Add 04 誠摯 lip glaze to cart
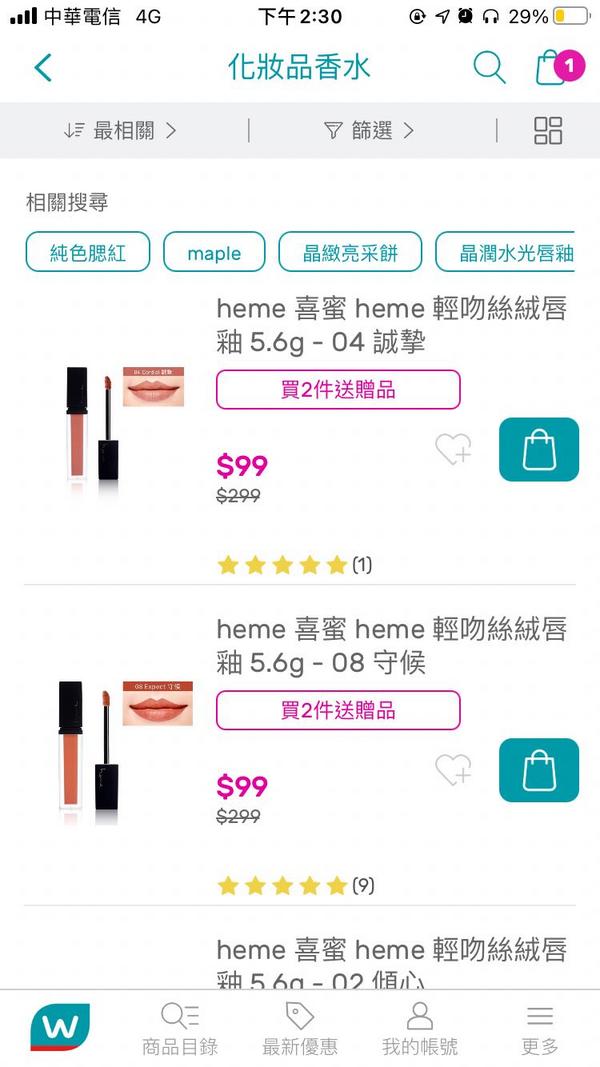Viewport: 600px width, 1067px height. (x=539, y=450)
